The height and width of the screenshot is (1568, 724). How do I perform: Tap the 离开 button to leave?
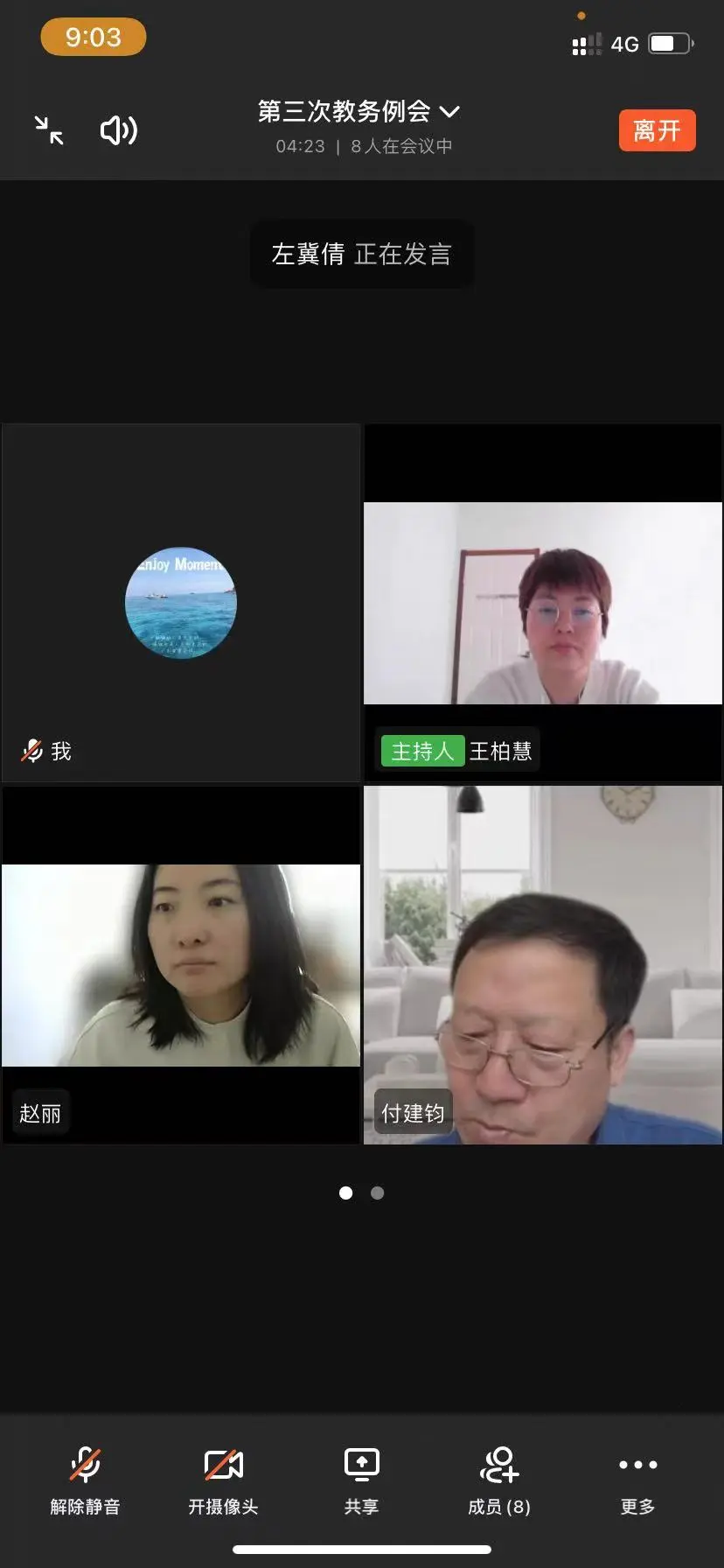click(657, 130)
